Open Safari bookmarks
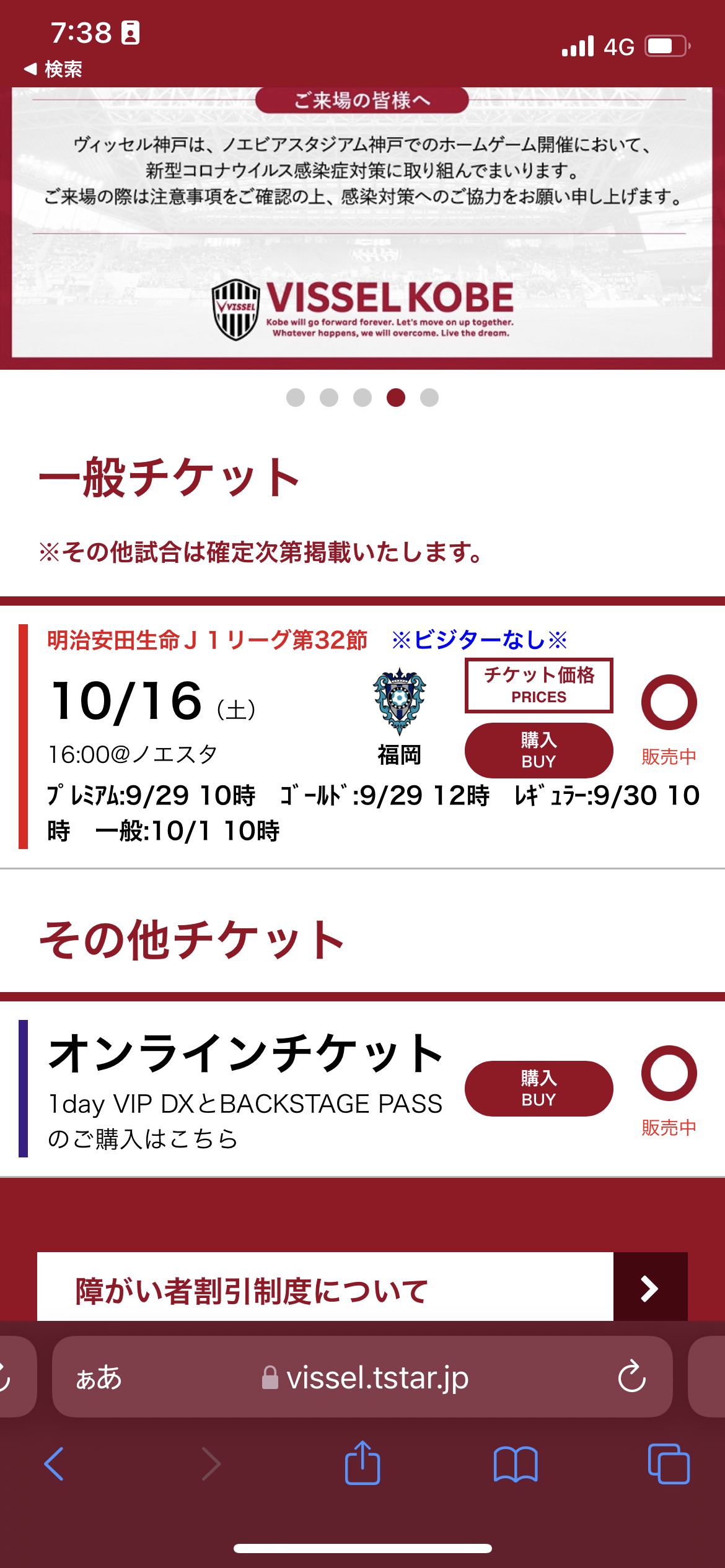Screen dimensions: 725x1568 coord(516,1464)
